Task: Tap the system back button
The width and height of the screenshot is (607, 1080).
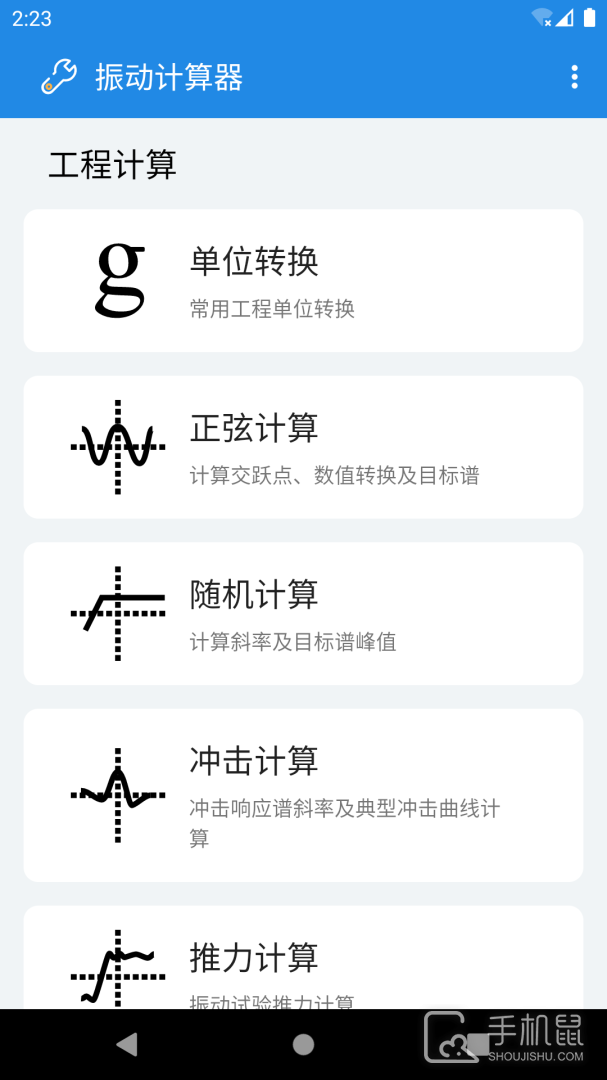Action: [126, 1045]
